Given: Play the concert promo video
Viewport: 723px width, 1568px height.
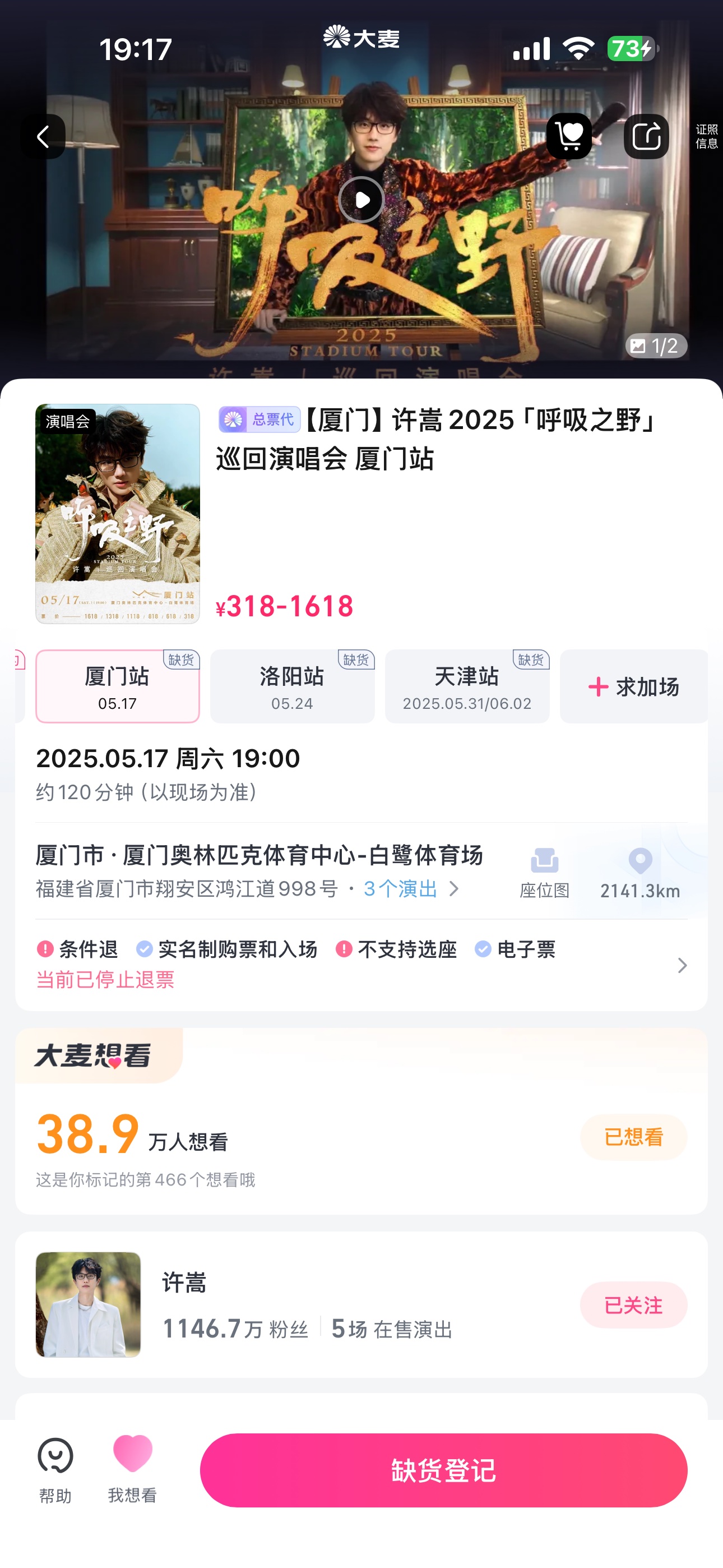Looking at the screenshot, I should coord(361,200).
